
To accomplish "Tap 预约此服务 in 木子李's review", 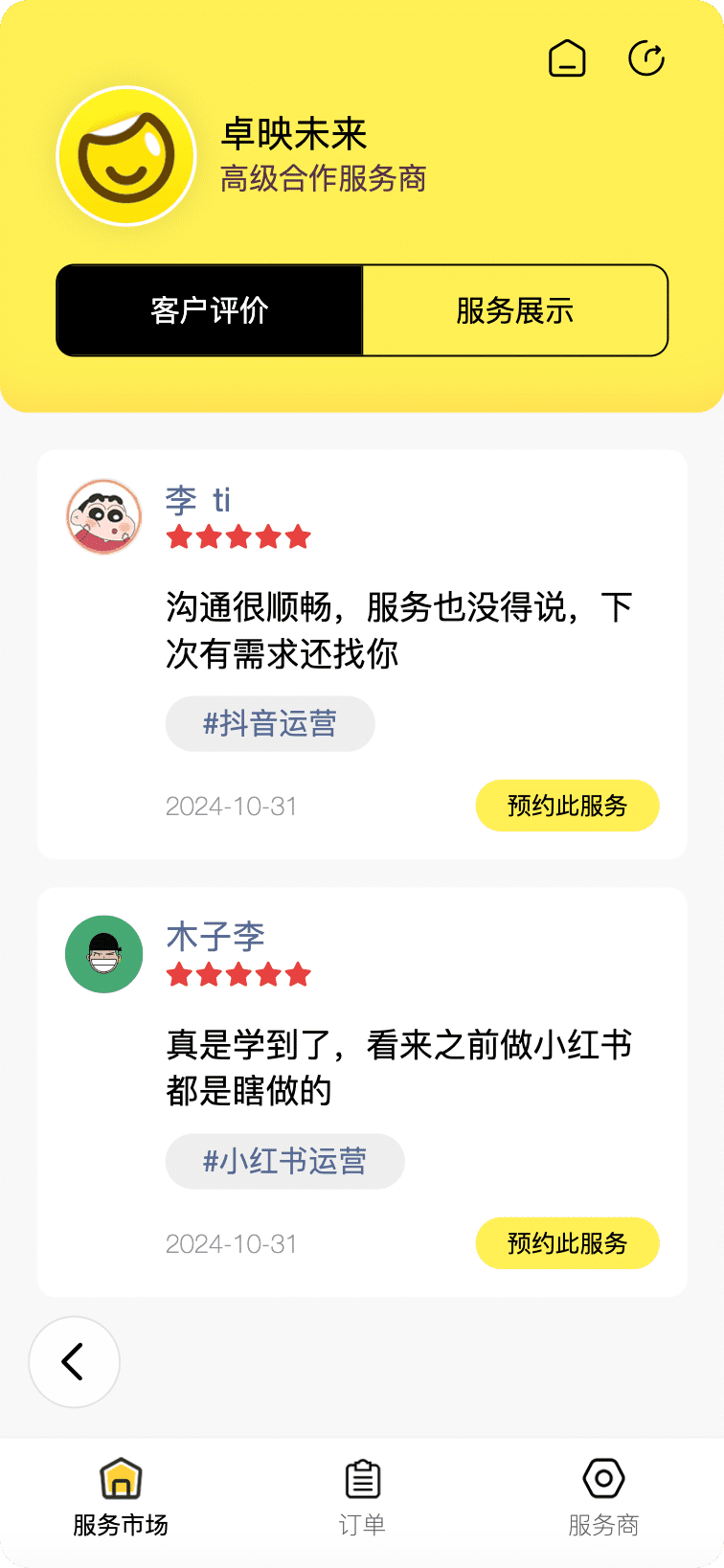I will coord(567,1243).
